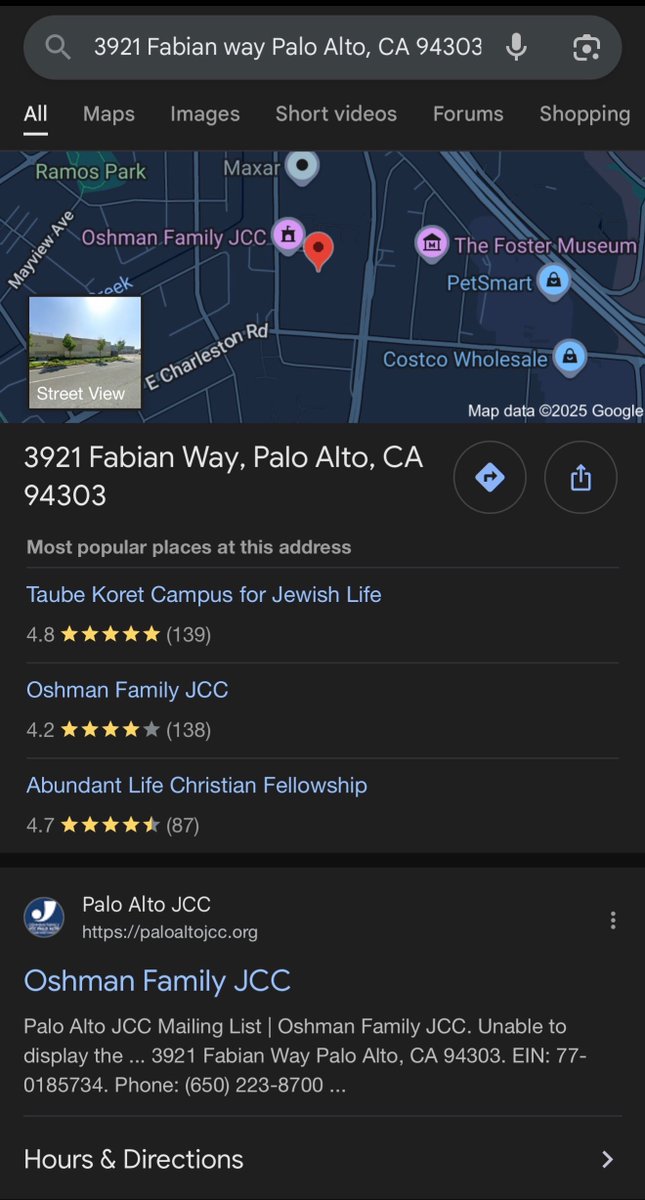This screenshot has height=1200, width=645.
Task: Switch to the Maps tab
Action: click(x=108, y=114)
